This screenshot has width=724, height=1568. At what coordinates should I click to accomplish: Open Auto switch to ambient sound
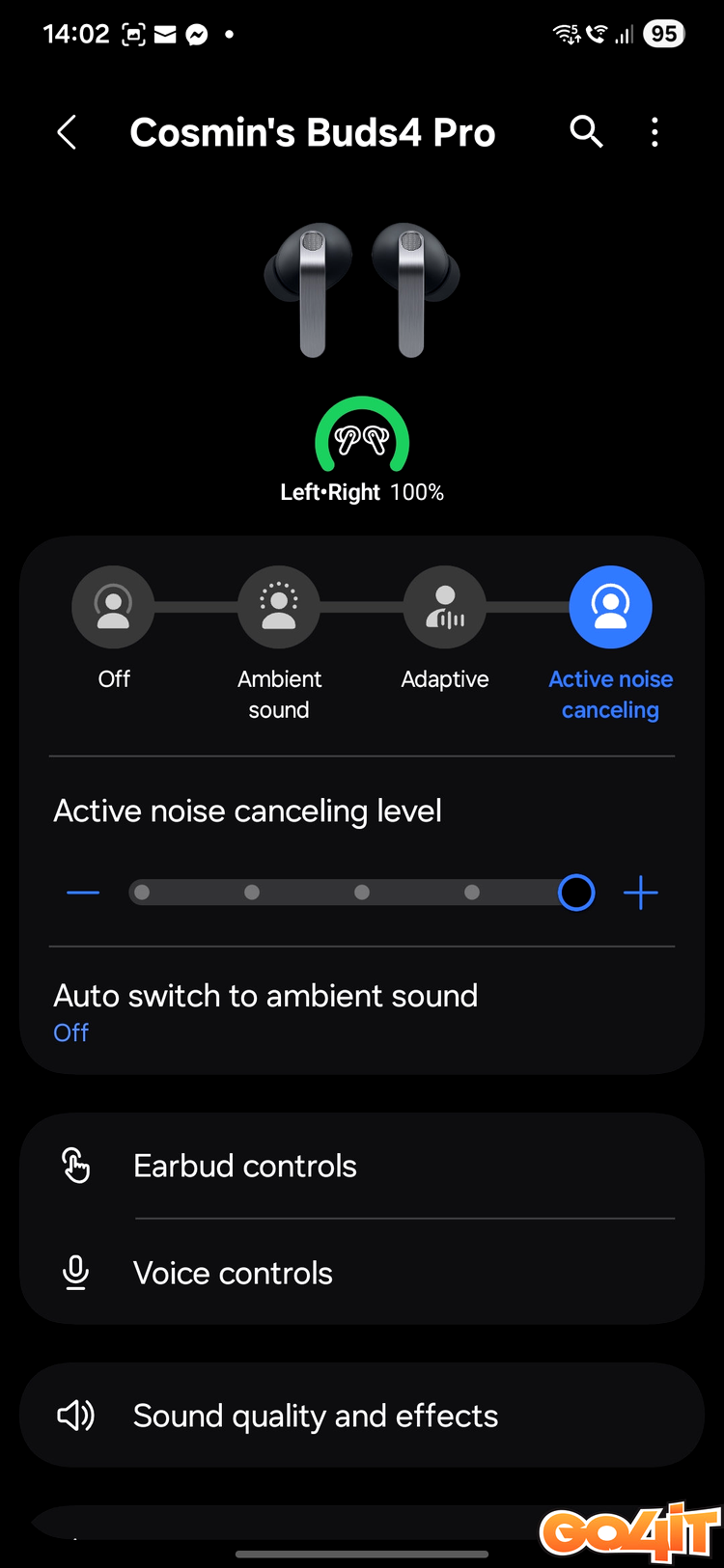coord(265,1011)
